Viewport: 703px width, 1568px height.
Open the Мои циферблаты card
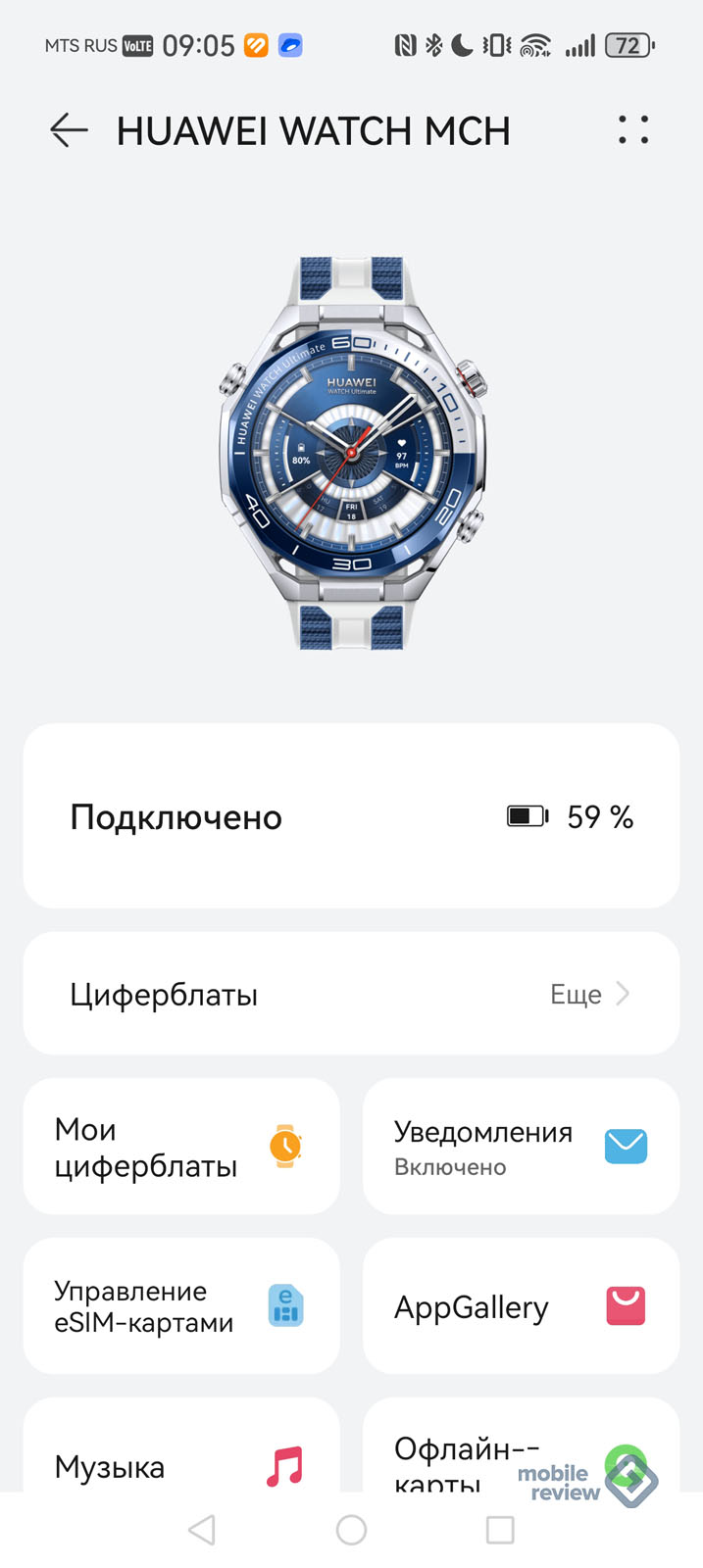181,1147
